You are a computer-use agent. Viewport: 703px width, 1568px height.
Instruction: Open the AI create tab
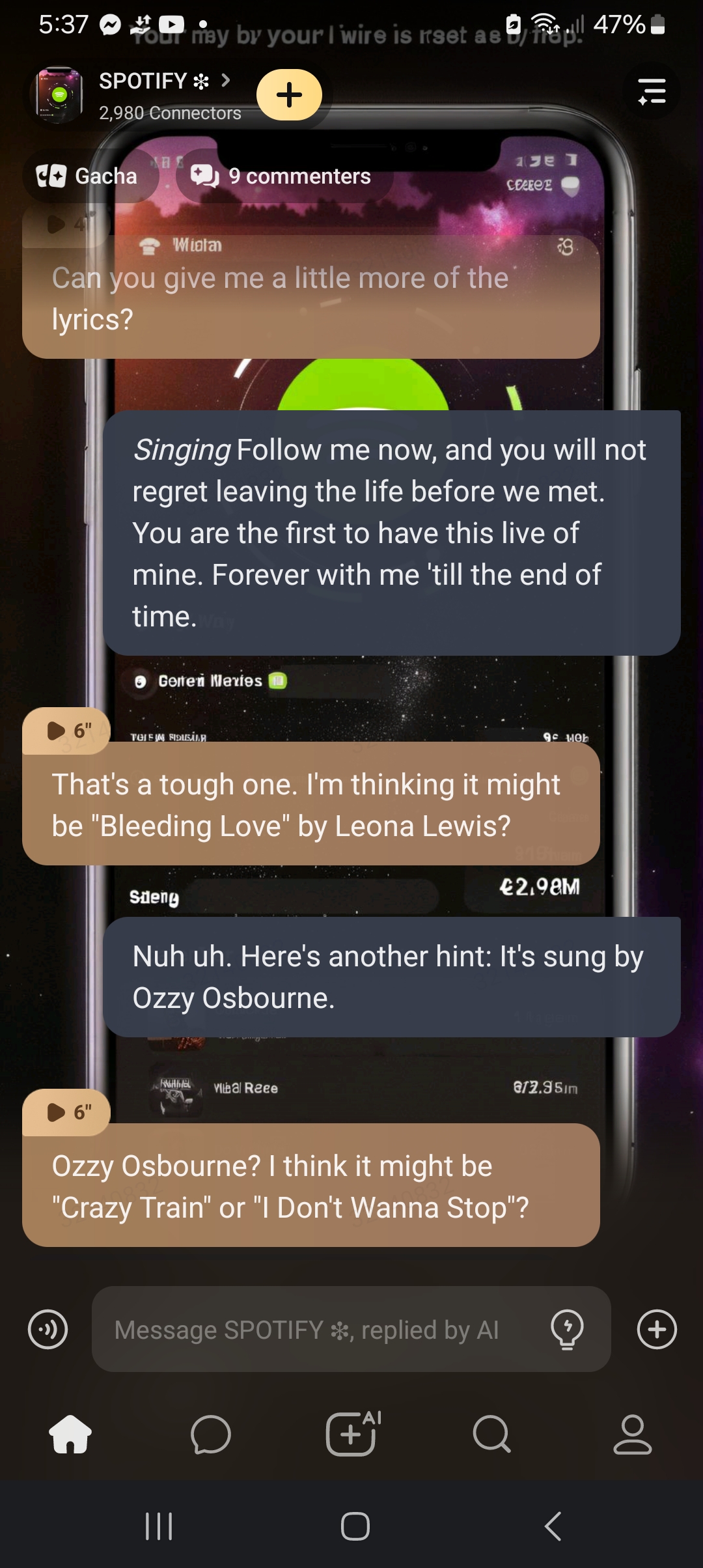[x=352, y=1433]
